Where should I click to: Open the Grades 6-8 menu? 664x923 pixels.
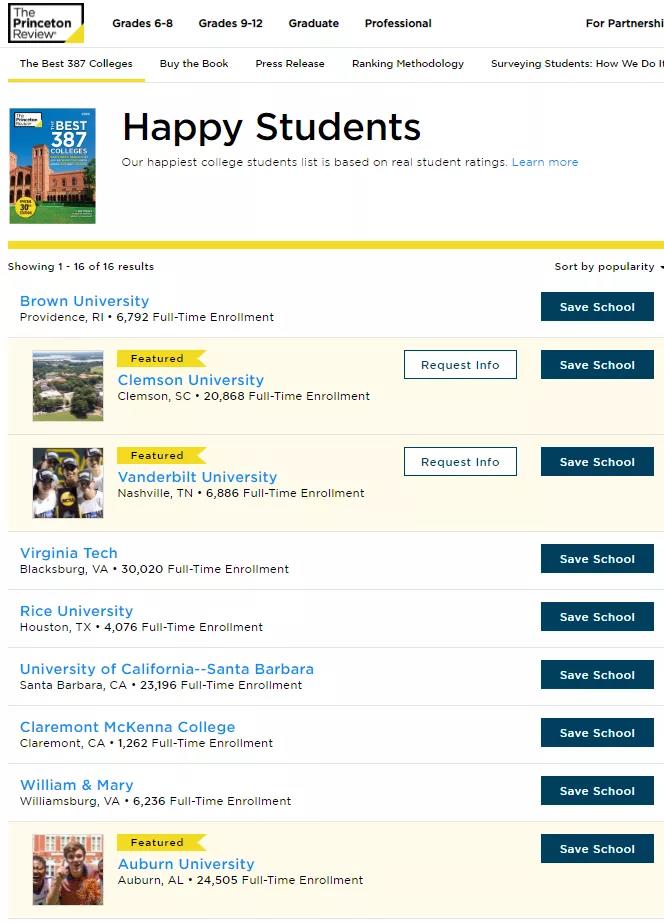click(x=142, y=23)
